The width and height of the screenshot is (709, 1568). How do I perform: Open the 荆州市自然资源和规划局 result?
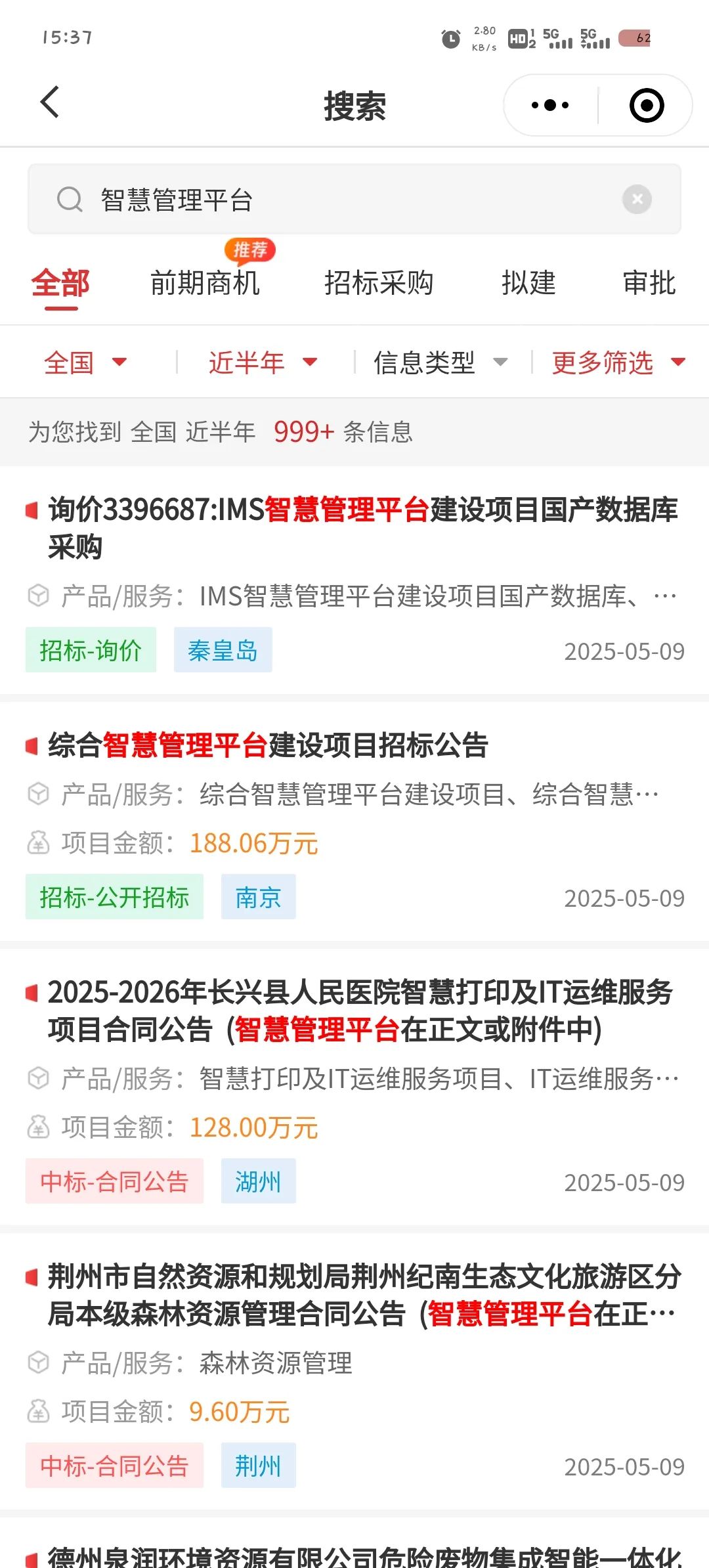(354, 1371)
